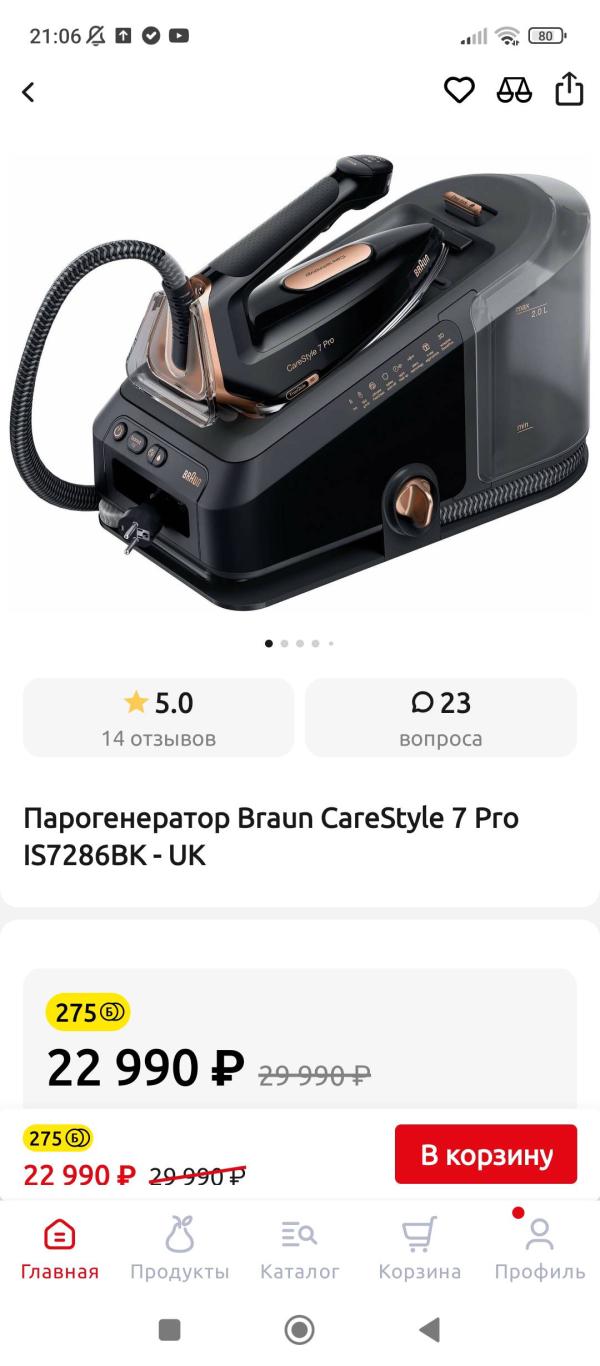Go back to the previous page
The width and height of the screenshot is (600, 1366).
pyautogui.click(x=28, y=92)
